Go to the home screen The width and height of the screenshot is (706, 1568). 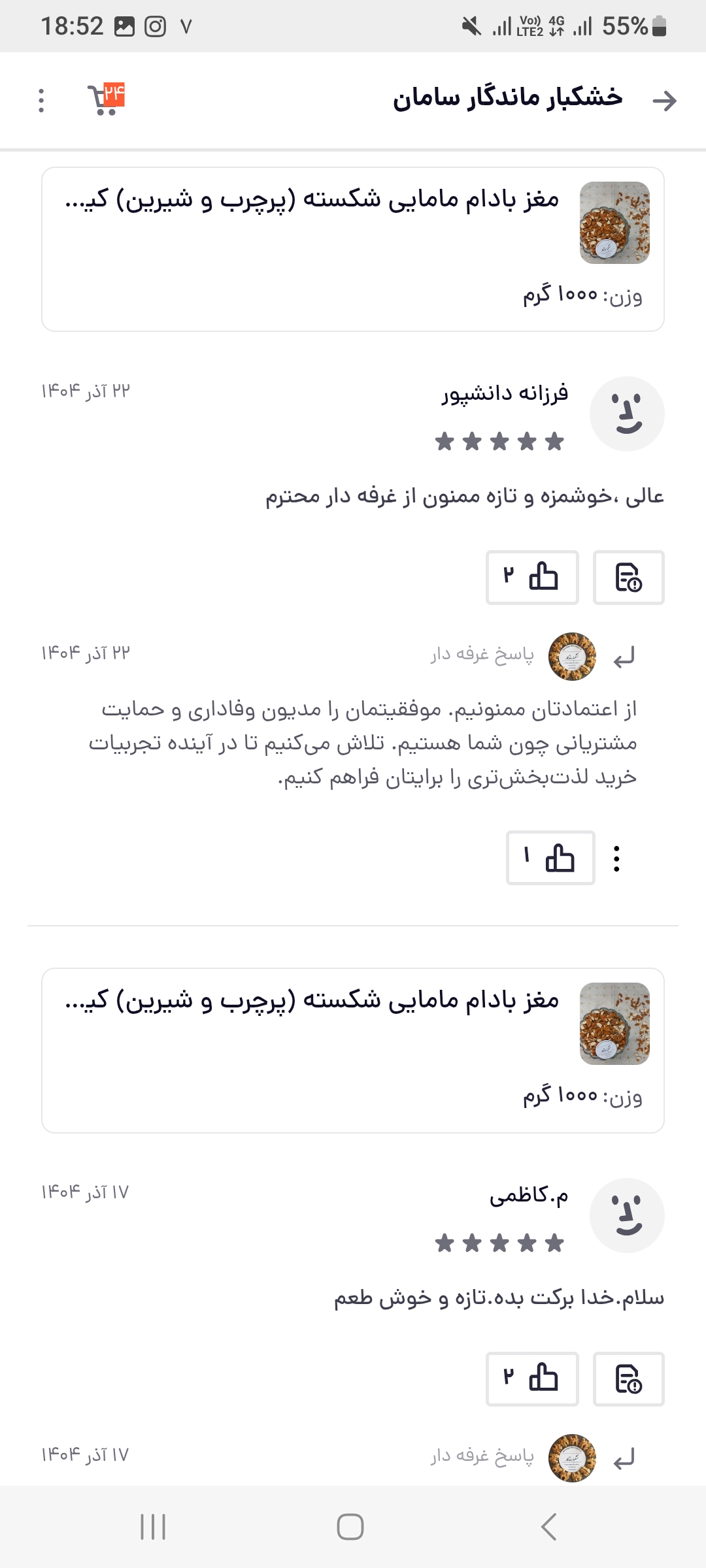click(350, 1527)
